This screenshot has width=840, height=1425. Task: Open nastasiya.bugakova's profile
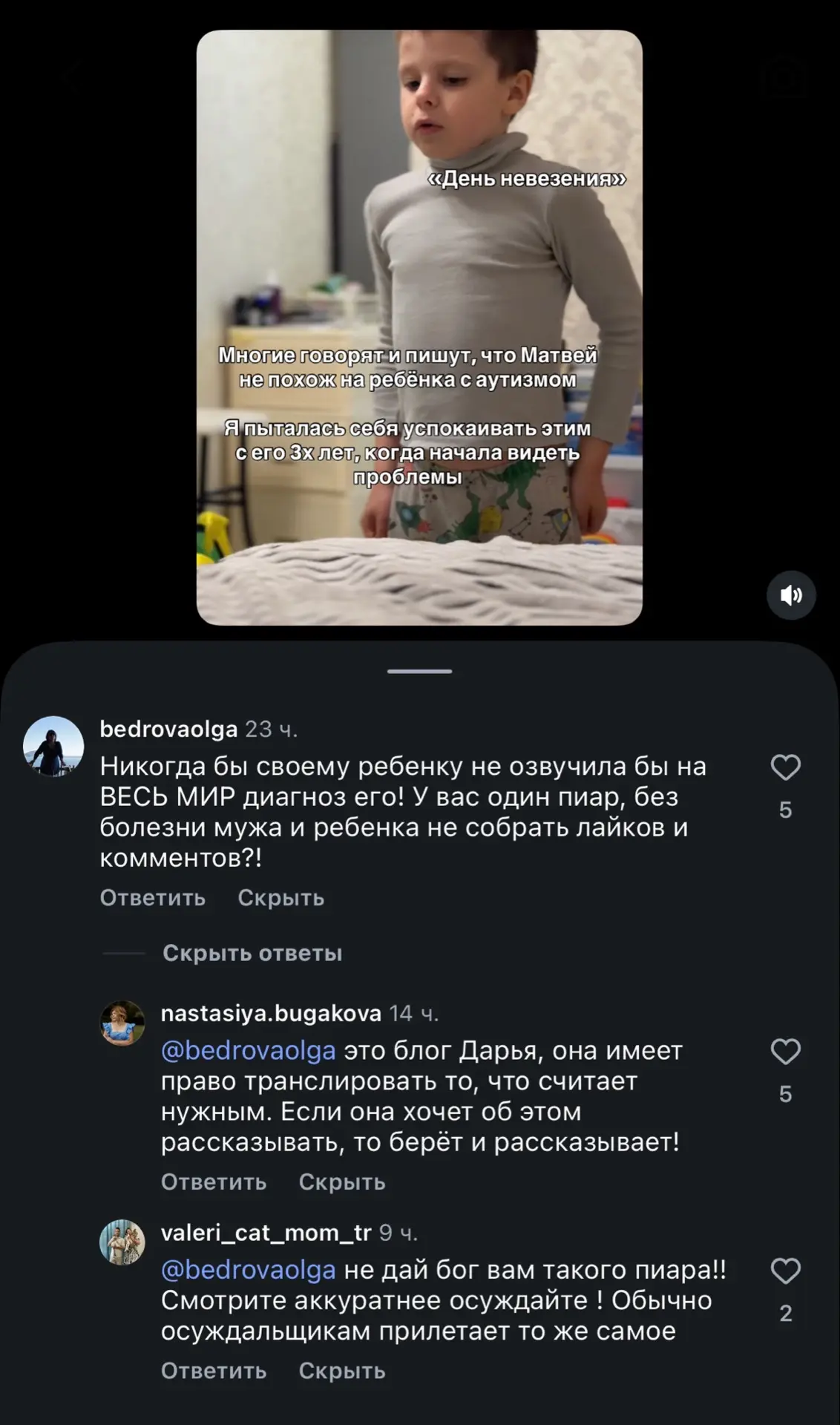(x=271, y=1013)
